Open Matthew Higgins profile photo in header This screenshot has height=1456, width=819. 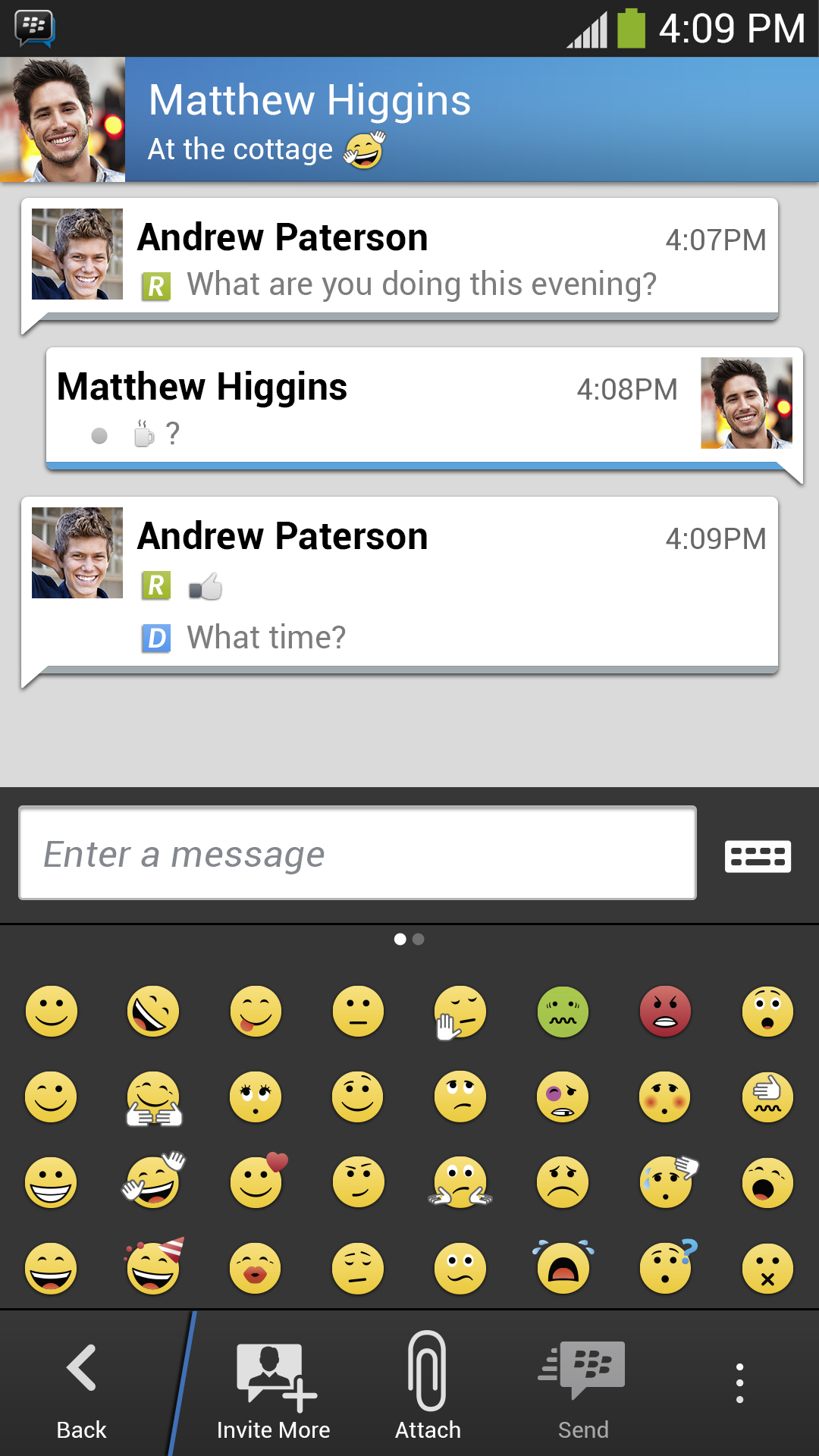pos(62,120)
